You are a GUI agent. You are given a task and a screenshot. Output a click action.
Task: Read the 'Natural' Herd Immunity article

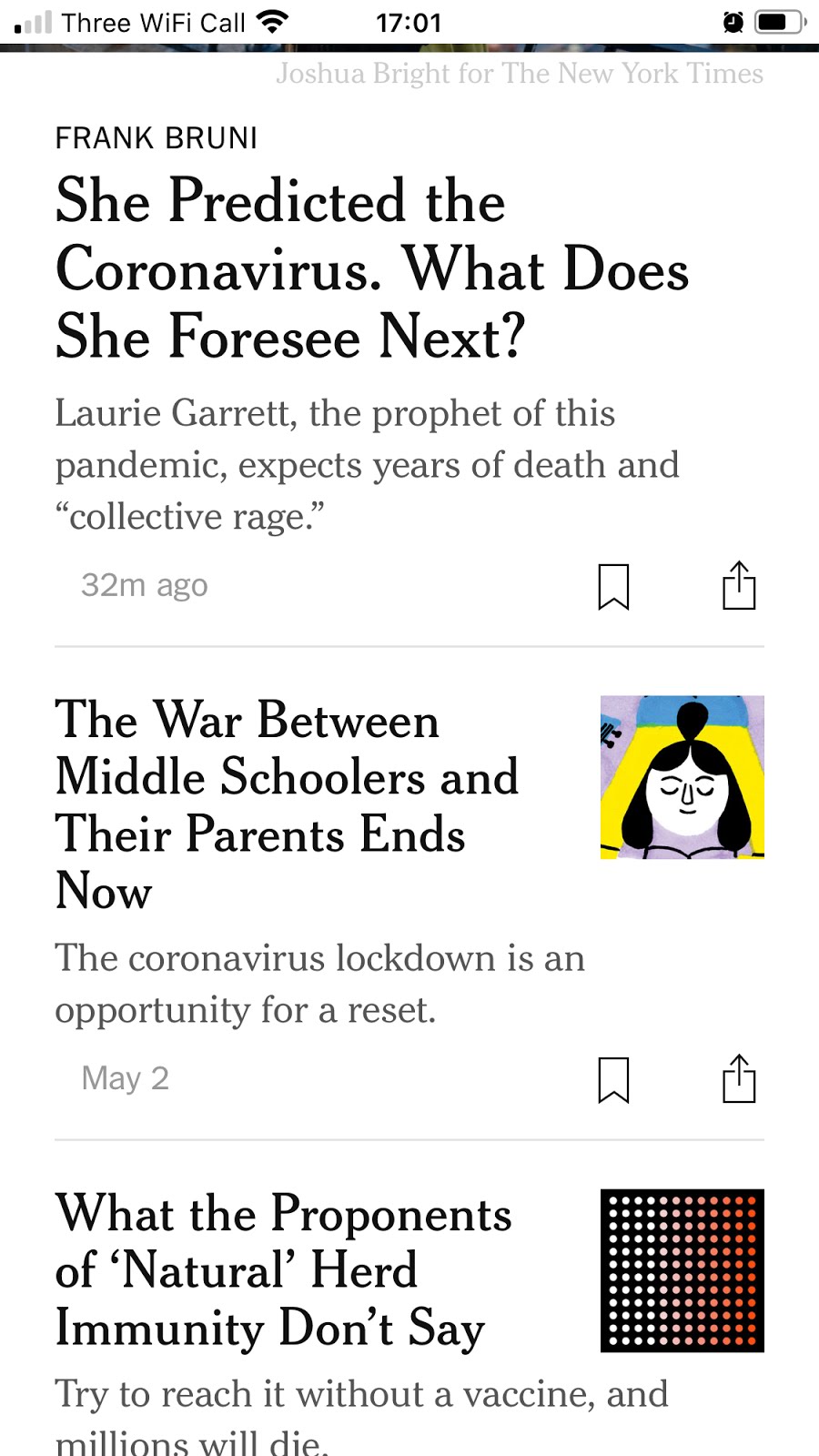[284, 1270]
